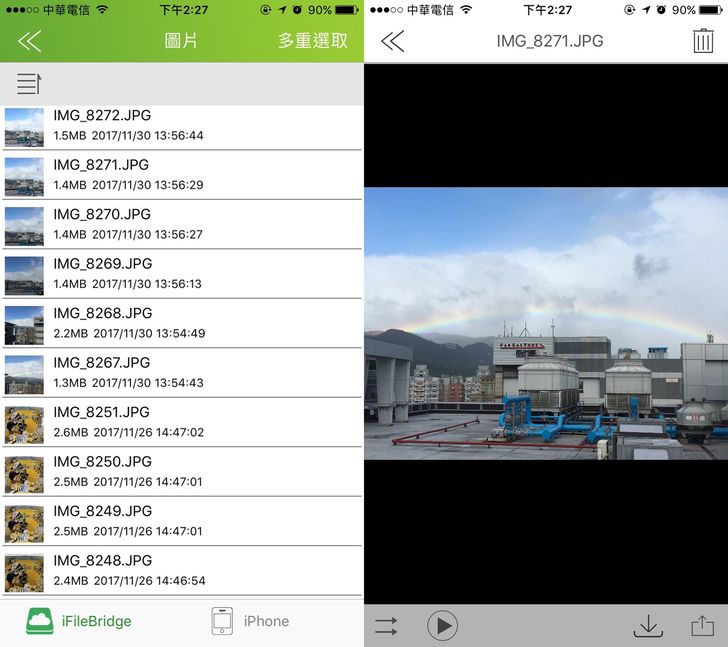Tap the shuffle arrows icon
This screenshot has width=728, height=647.
386,626
